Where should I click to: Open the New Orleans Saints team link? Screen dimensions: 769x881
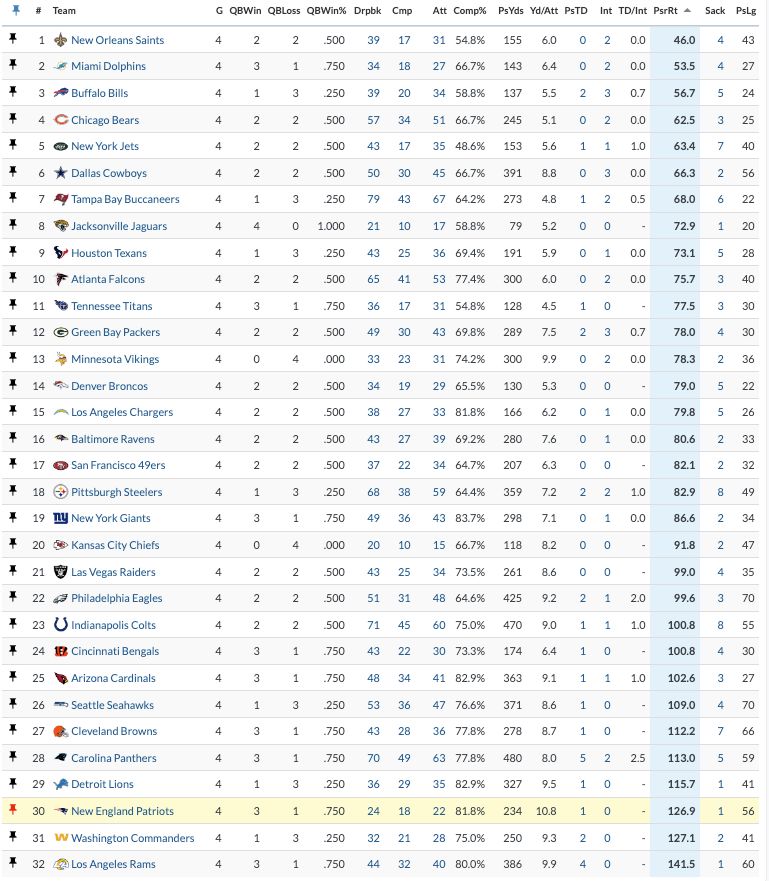tap(117, 40)
